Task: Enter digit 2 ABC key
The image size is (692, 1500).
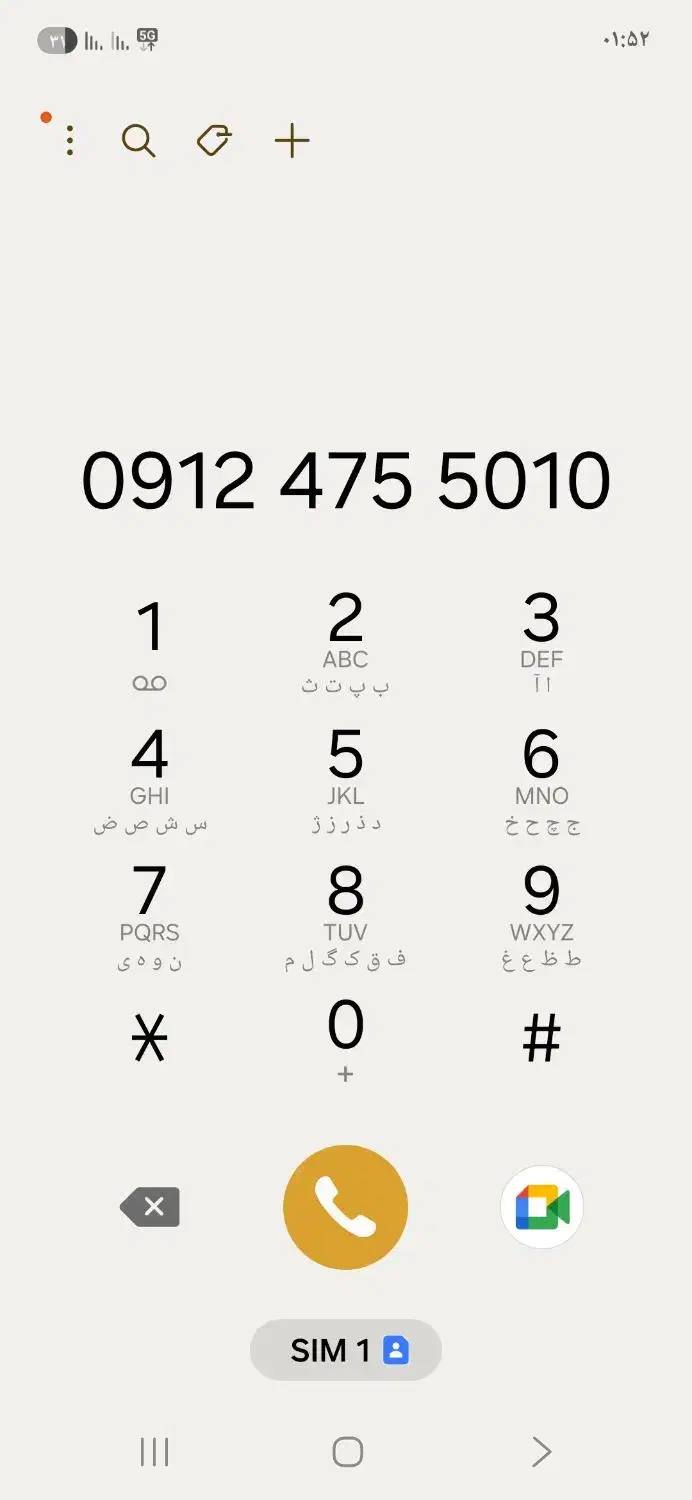Action: (345, 643)
